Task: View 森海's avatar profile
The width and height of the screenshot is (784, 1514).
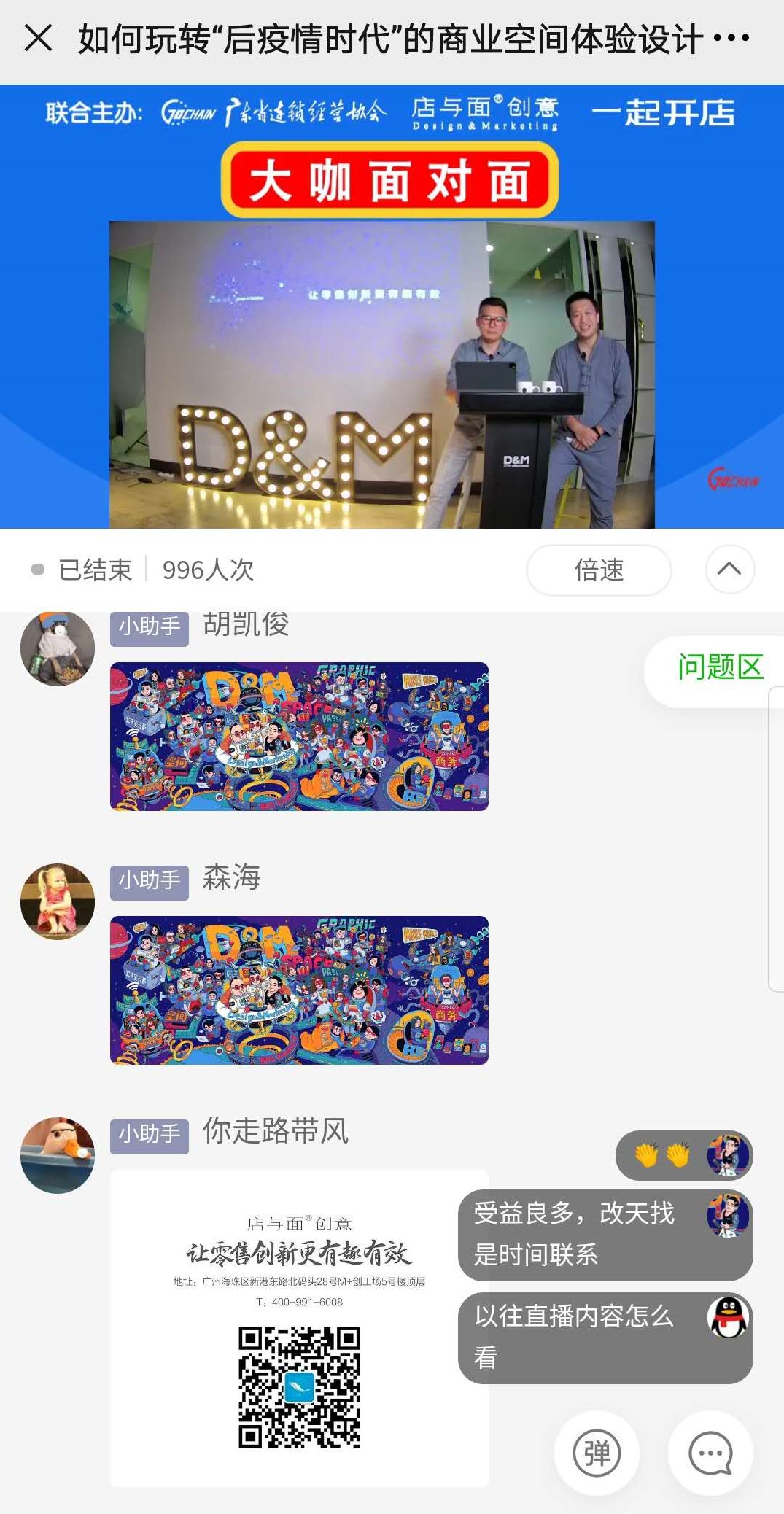Action: (x=58, y=901)
